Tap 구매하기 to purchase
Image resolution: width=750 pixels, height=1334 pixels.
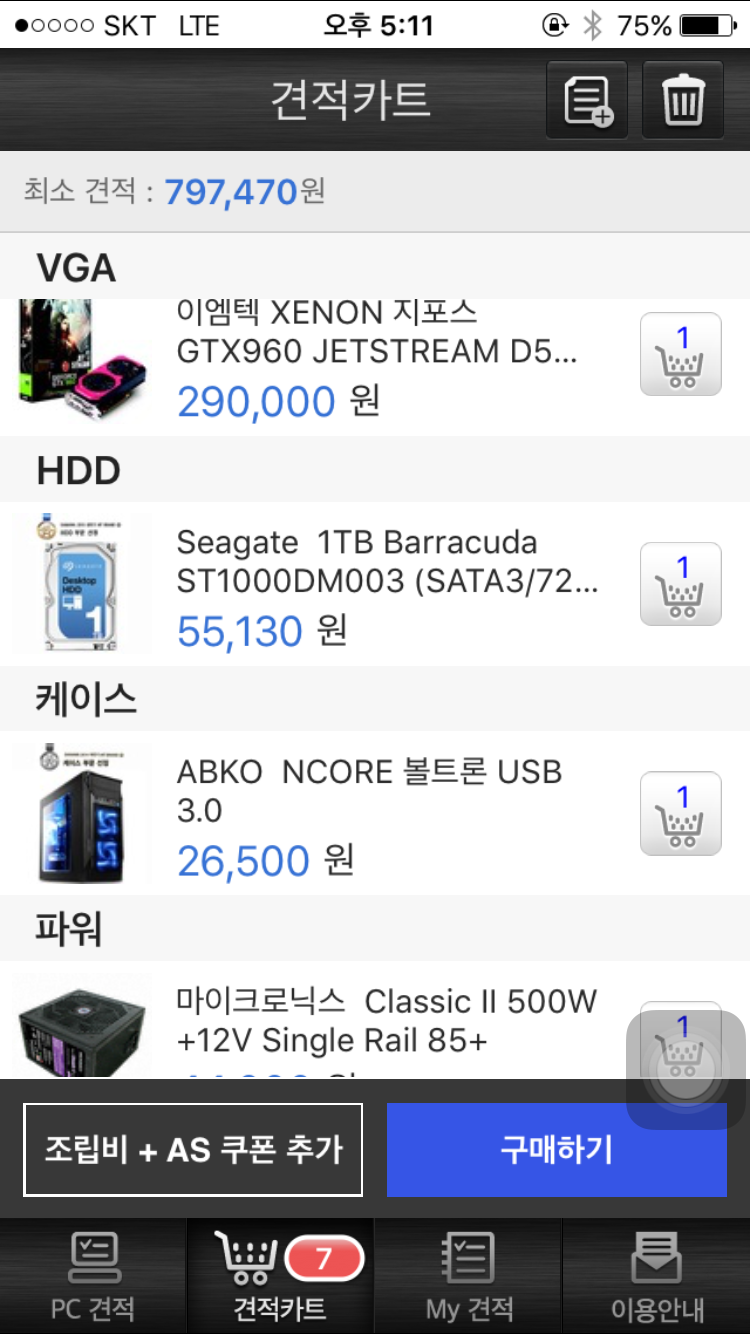[x=556, y=1149]
